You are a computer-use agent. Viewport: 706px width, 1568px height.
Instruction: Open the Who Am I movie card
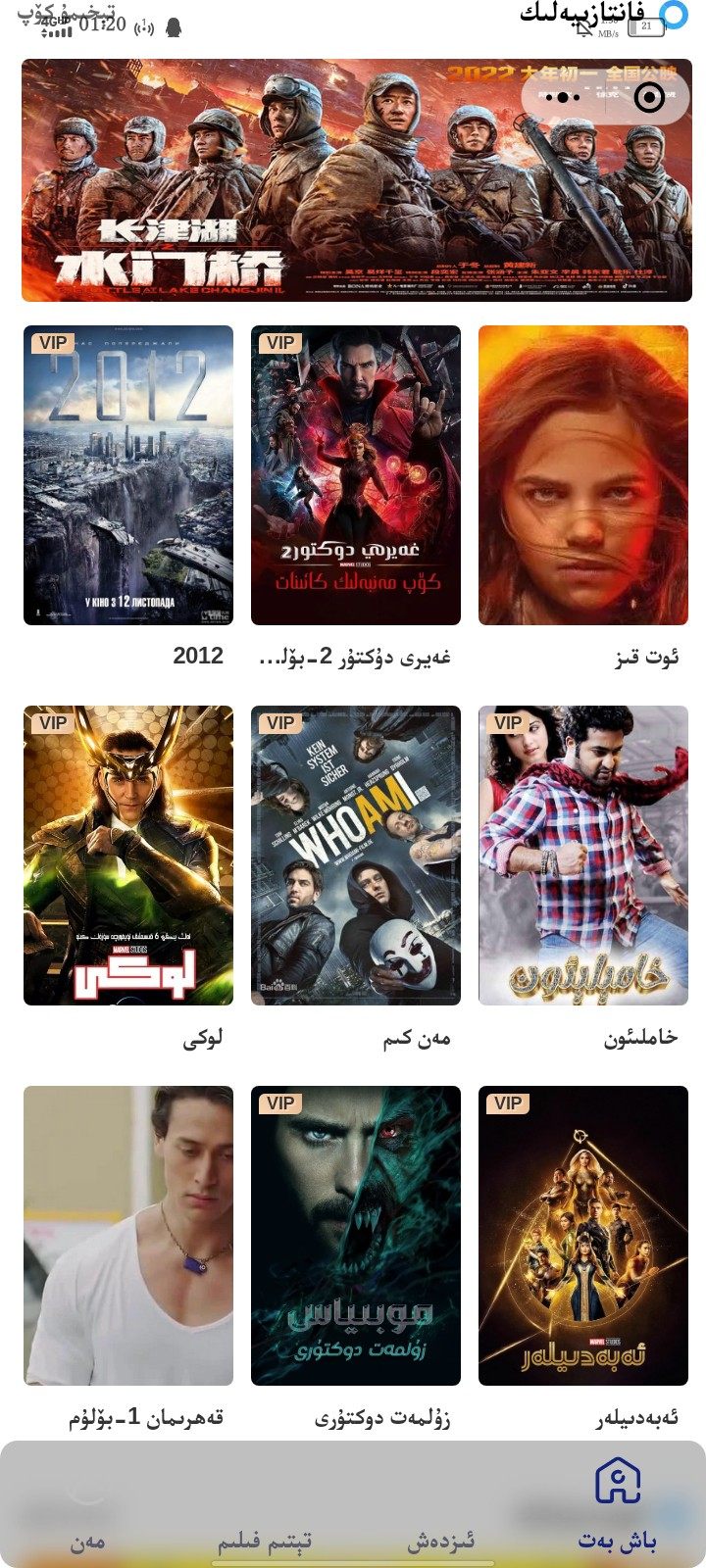(356, 856)
